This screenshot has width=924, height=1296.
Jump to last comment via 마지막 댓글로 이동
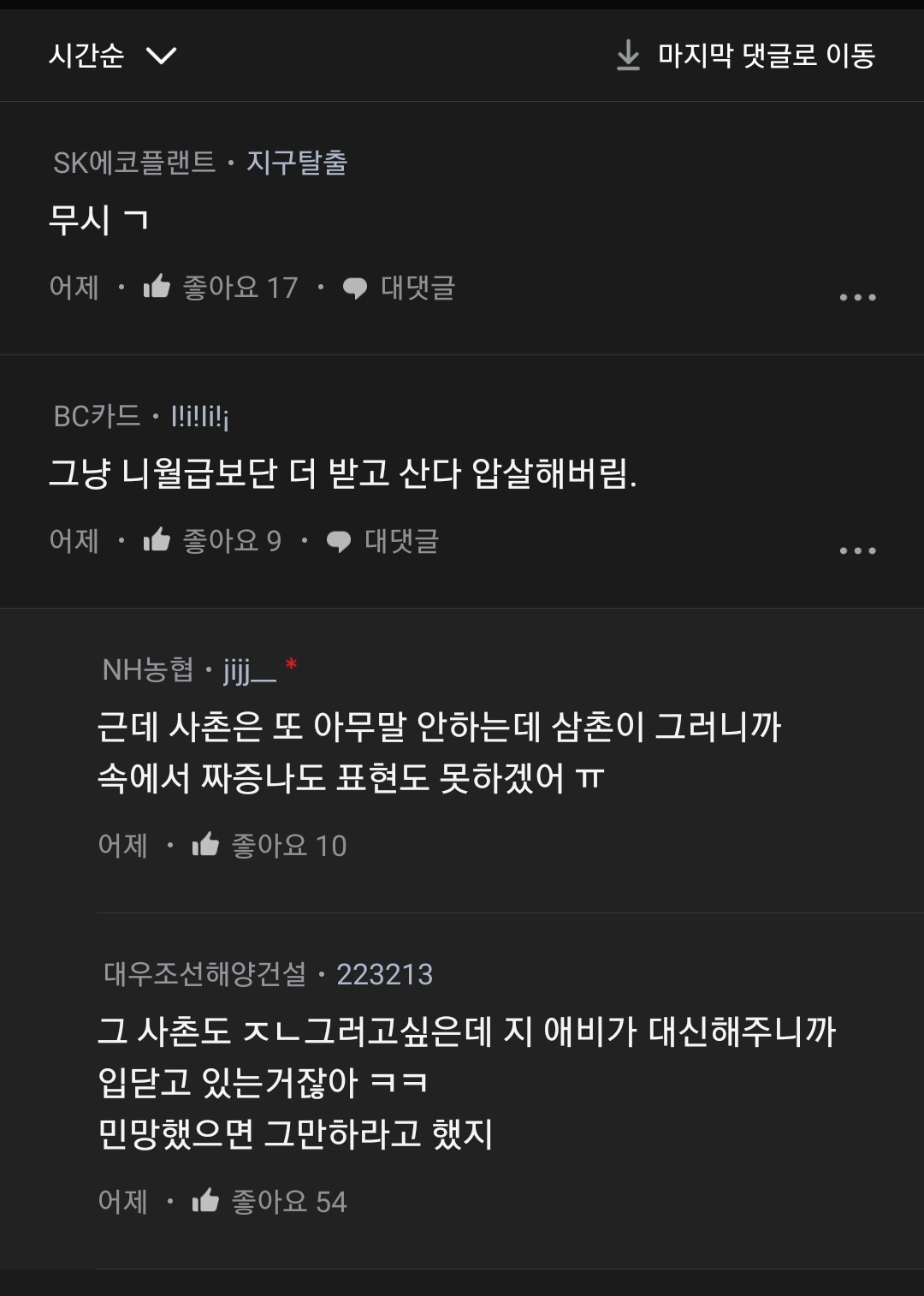[746, 56]
